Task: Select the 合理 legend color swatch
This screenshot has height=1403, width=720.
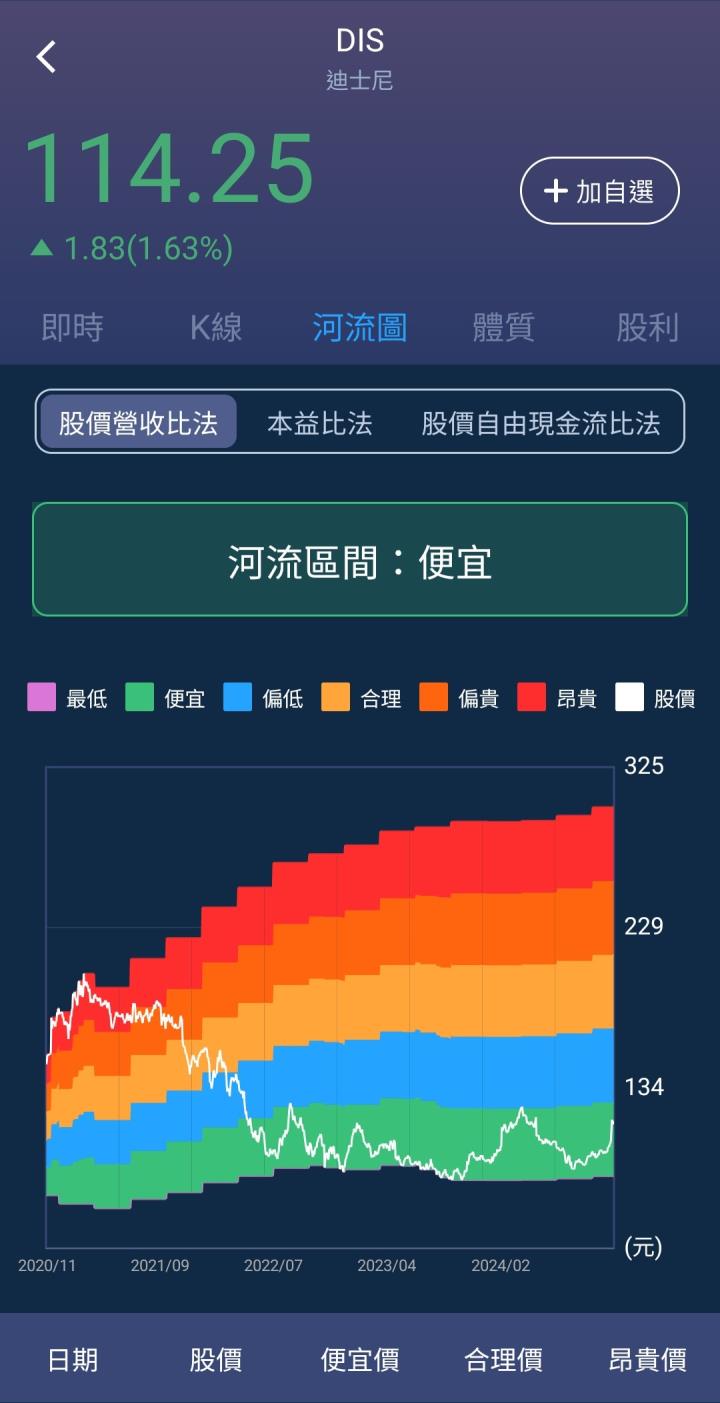Action: point(334,698)
